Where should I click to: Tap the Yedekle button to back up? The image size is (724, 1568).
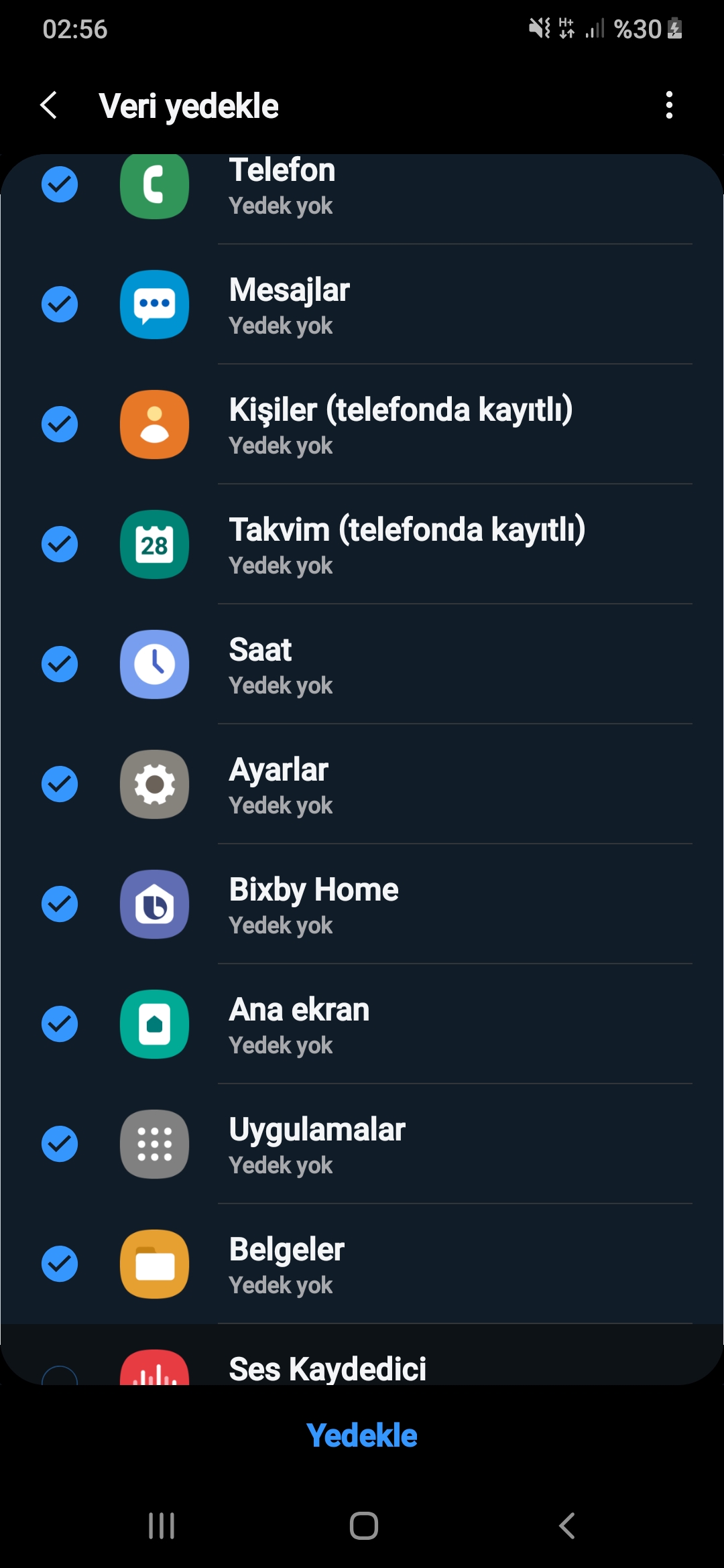tap(362, 1435)
